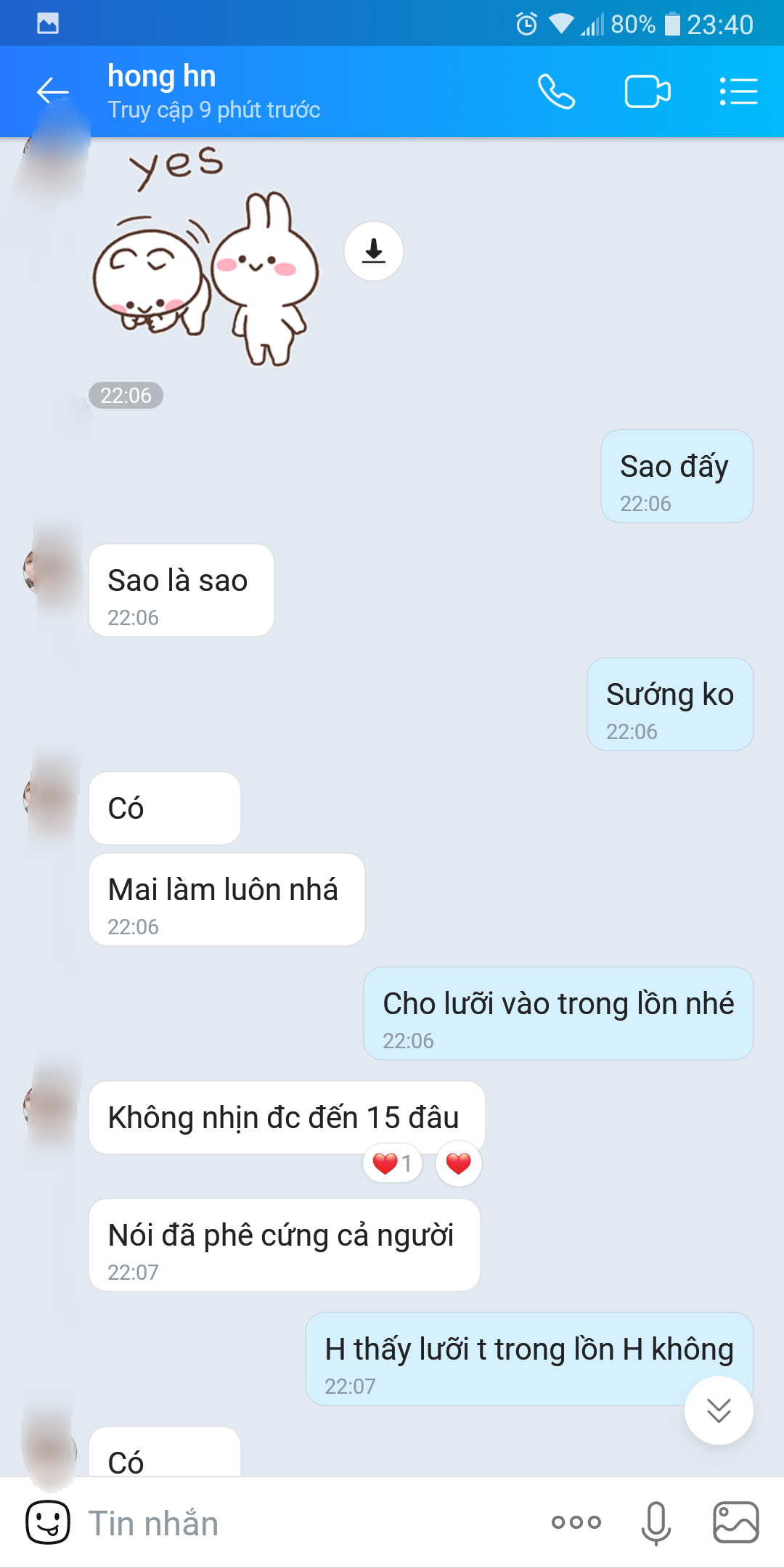The height and width of the screenshot is (1568, 784).
Task: Open the conversation options menu
Action: point(738,91)
